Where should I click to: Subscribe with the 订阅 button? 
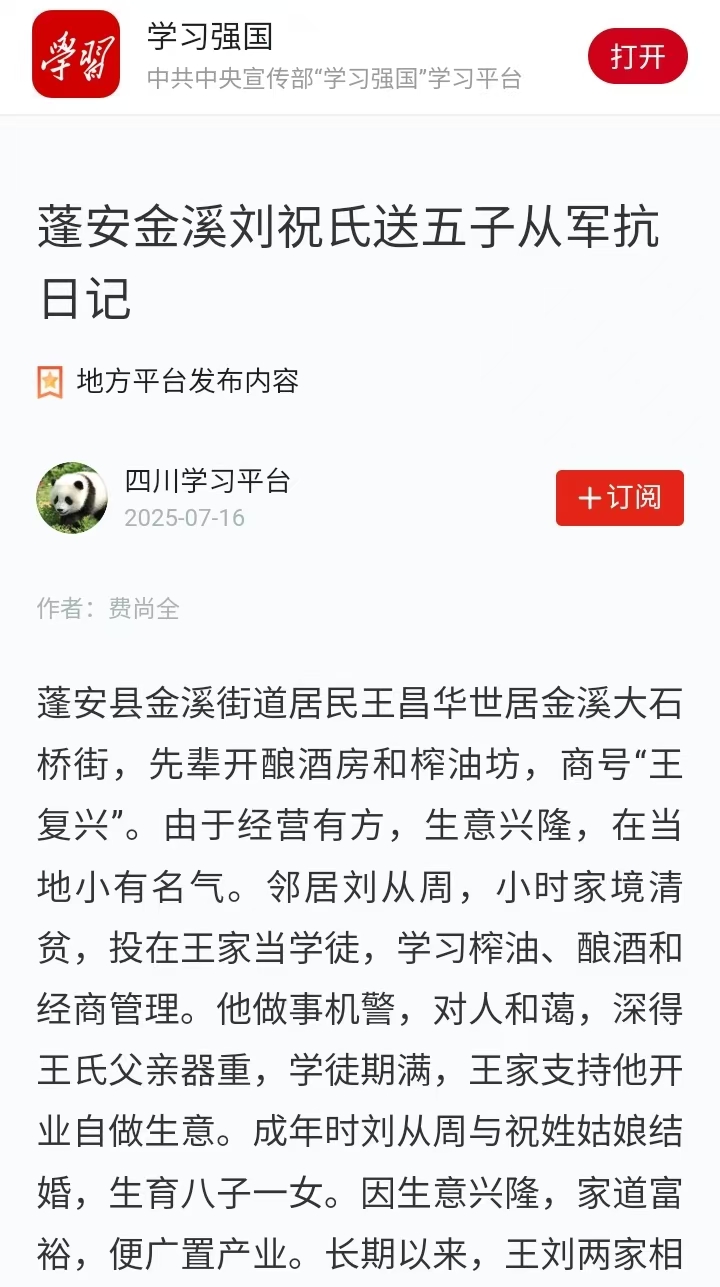[619, 497]
